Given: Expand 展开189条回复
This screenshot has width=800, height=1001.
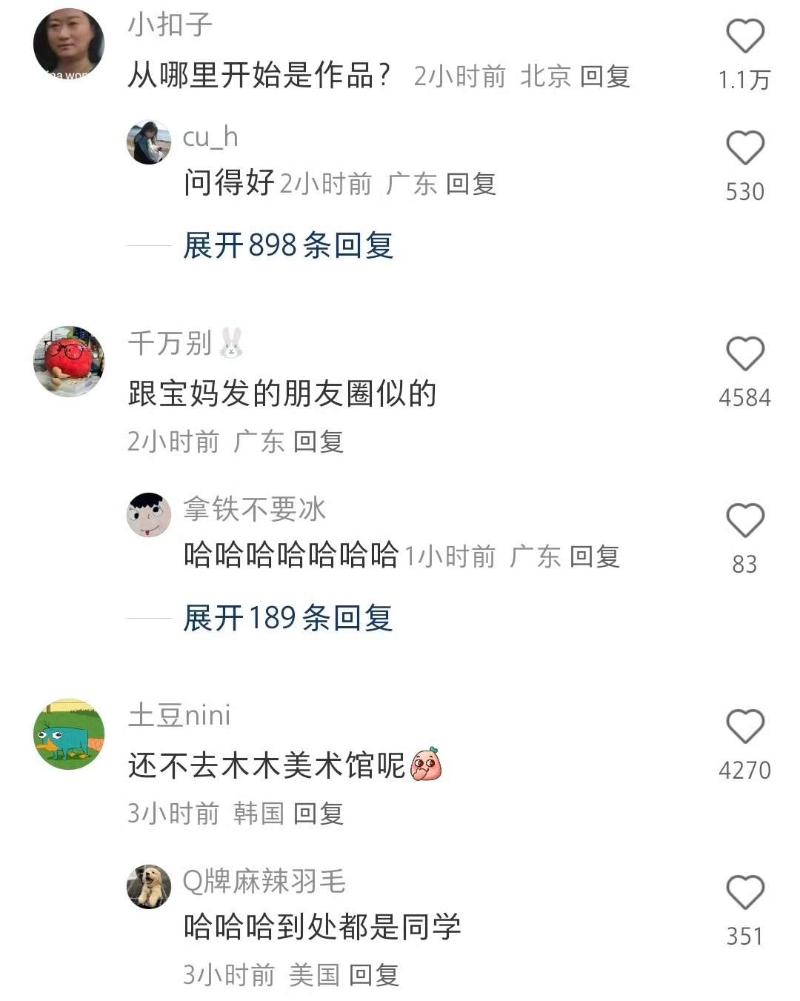Looking at the screenshot, I should pos(288,618).
